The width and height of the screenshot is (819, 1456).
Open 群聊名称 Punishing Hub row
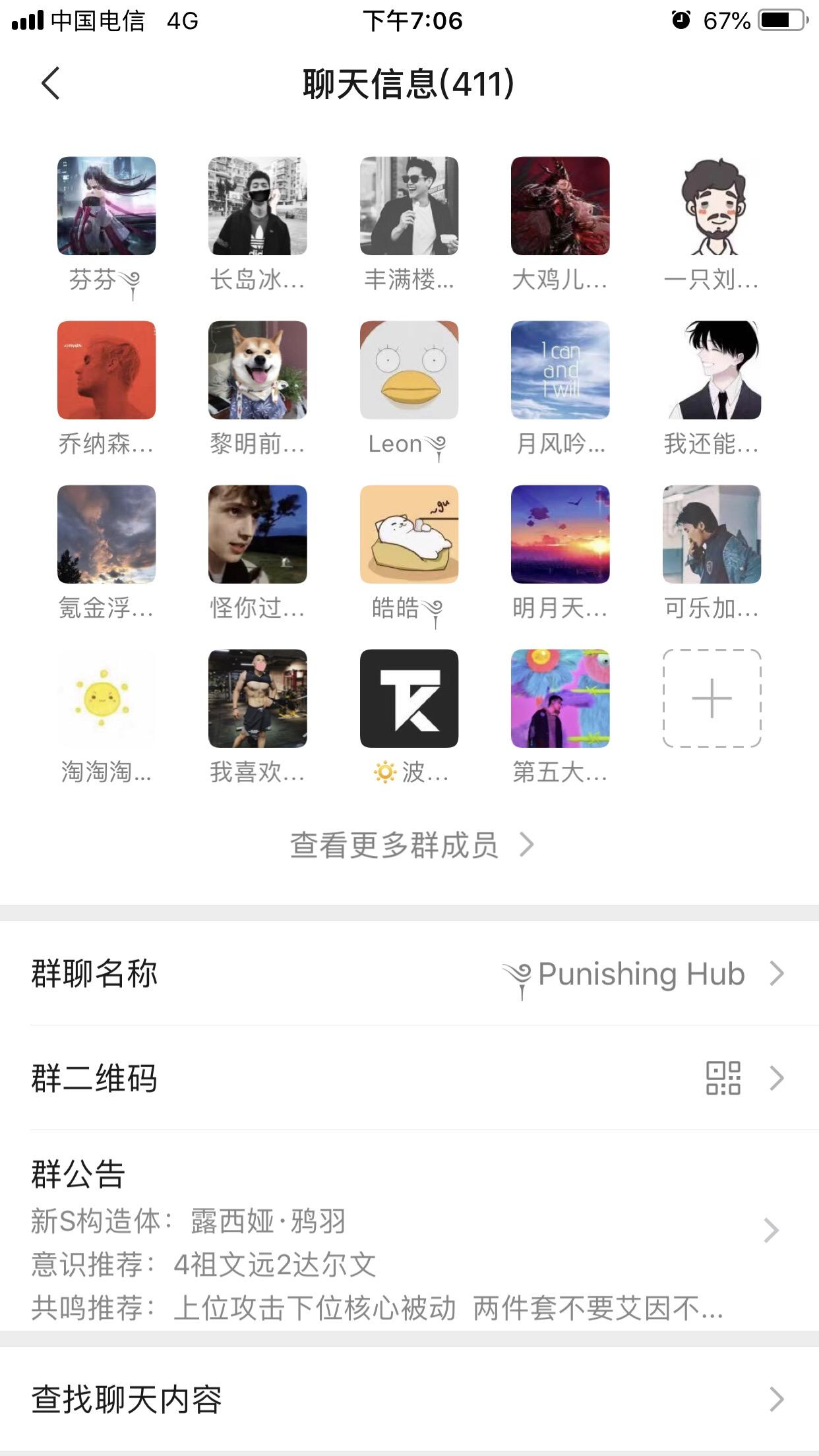click(x=409, y=973)
